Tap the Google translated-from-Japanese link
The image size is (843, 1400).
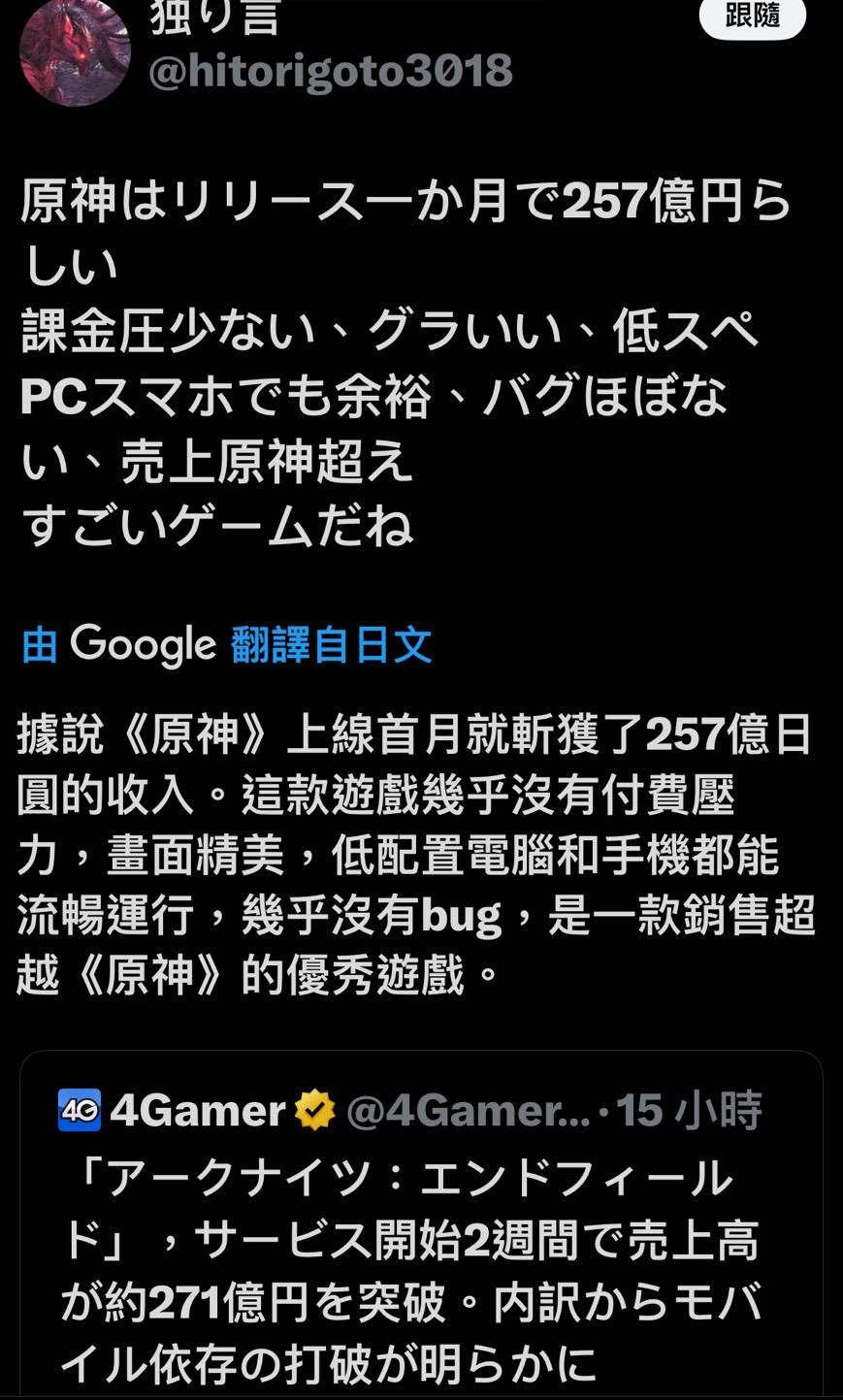tap(226, 644)
